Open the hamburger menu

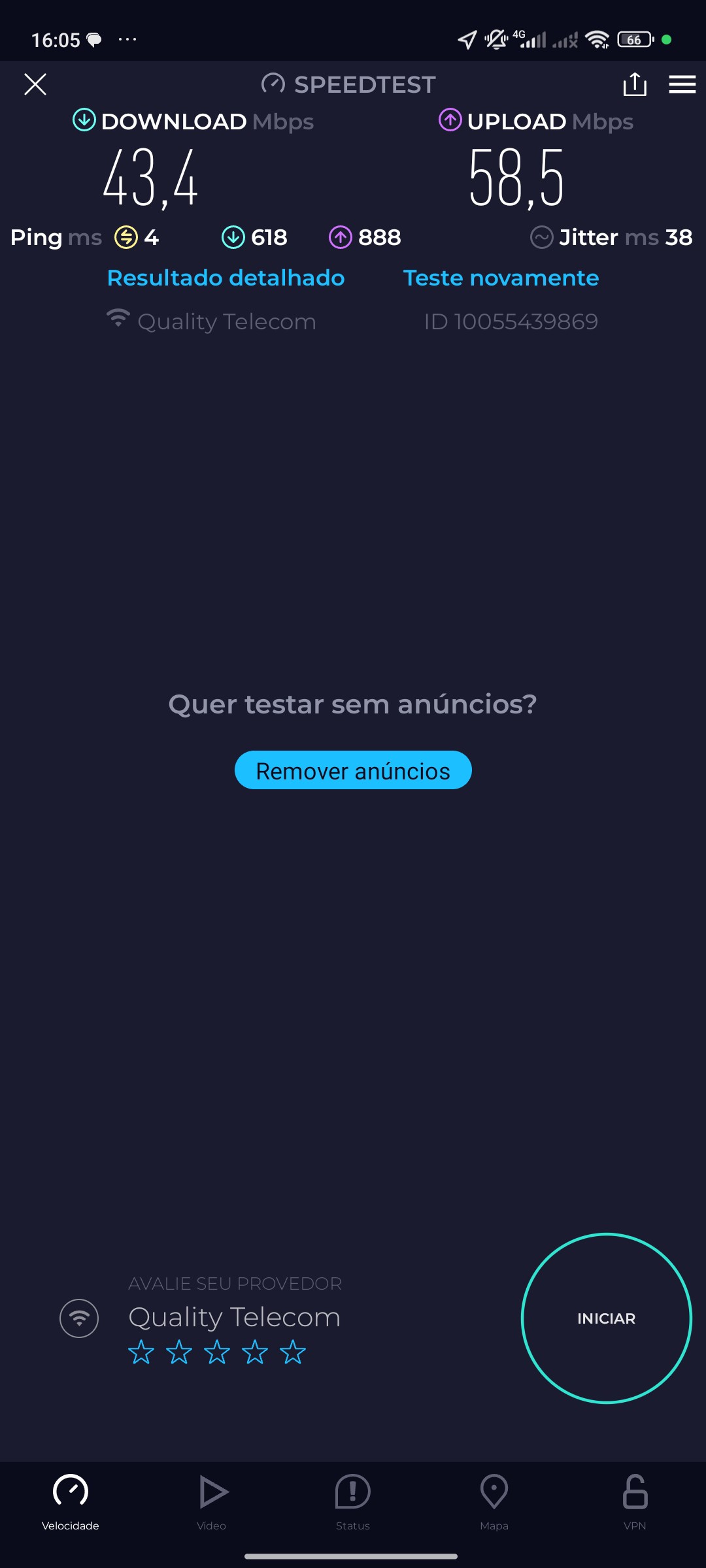tap(682, 84)
